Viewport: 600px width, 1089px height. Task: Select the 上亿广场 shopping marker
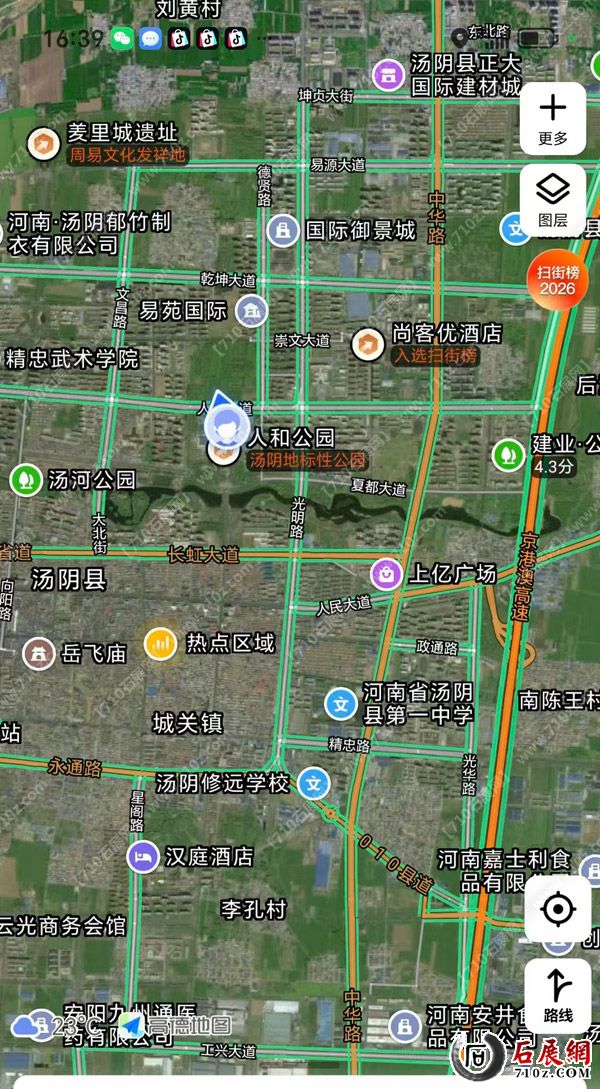point(386,573)
